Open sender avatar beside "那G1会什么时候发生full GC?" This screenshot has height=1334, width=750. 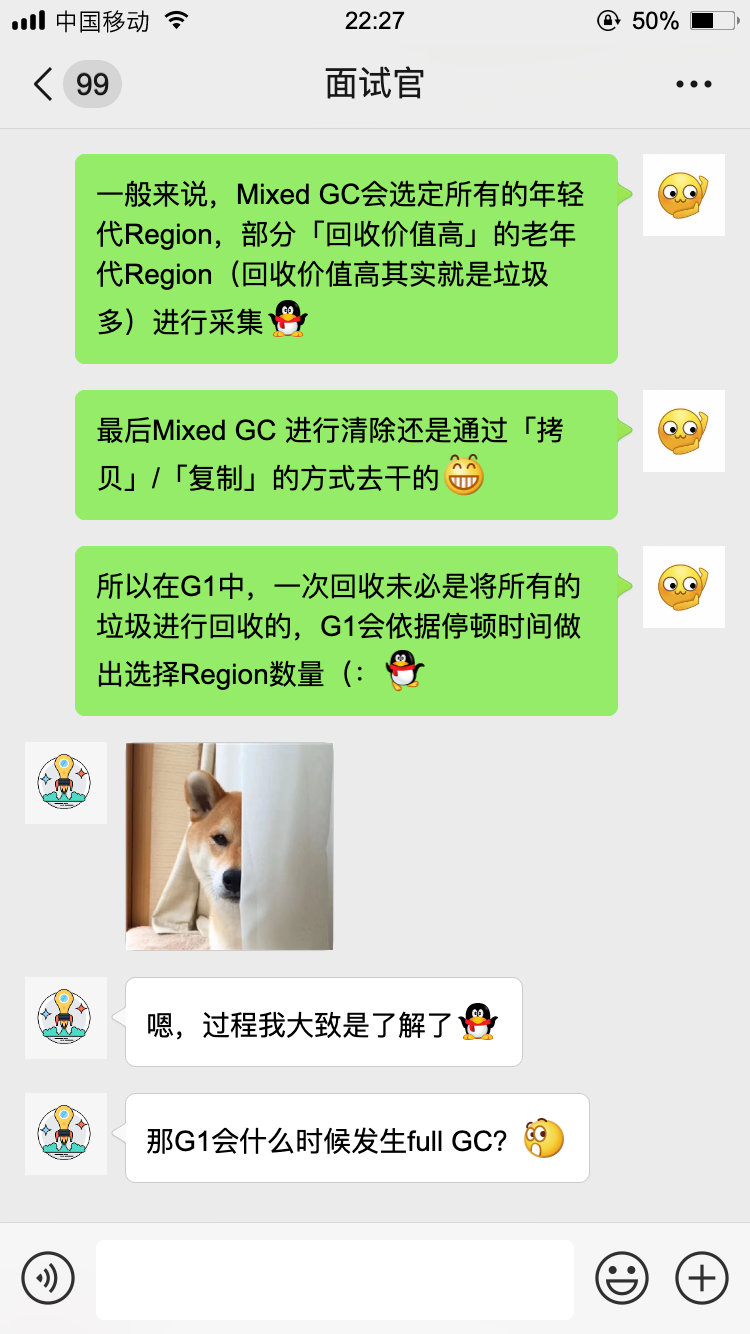tap(65, 1133)
